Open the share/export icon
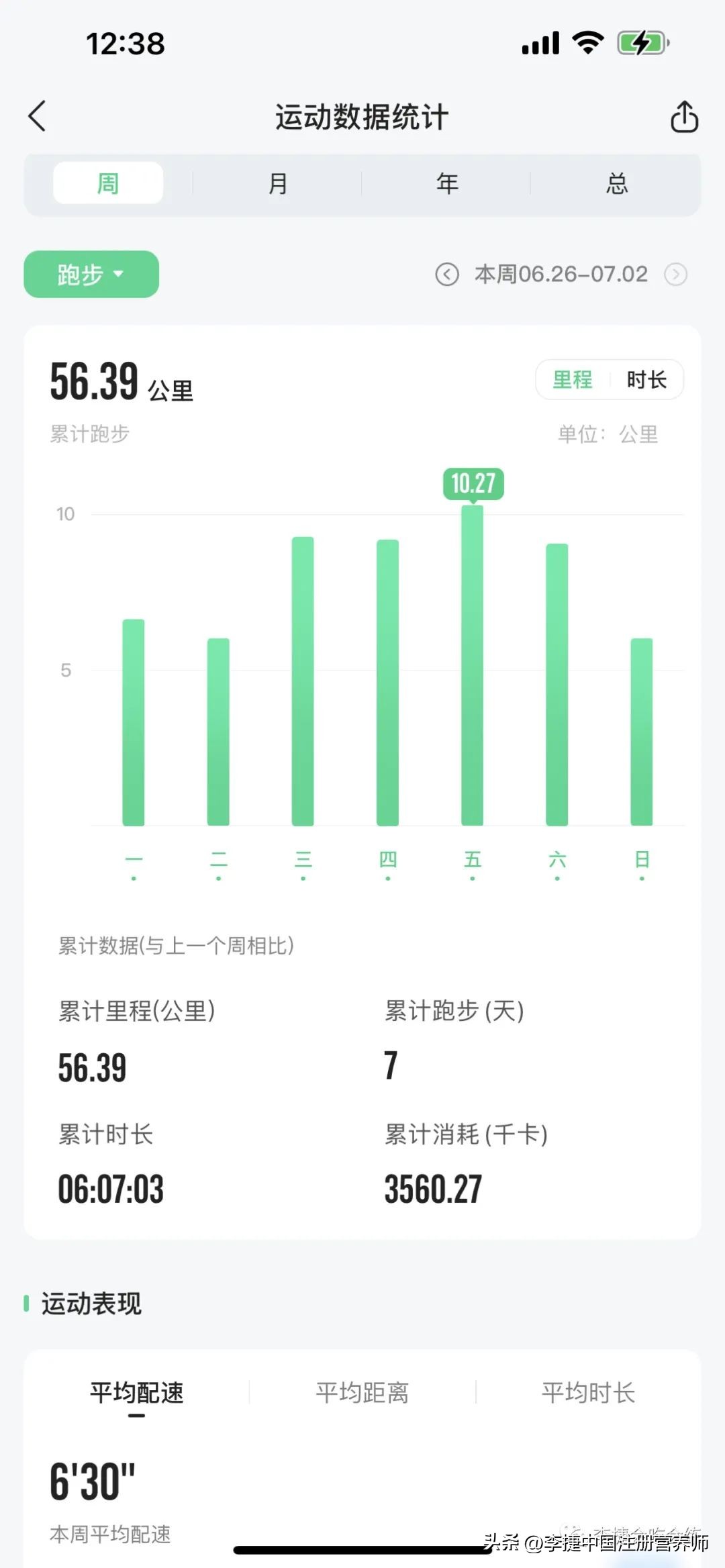Screen dimensions: 725x1568 point(684,115)
